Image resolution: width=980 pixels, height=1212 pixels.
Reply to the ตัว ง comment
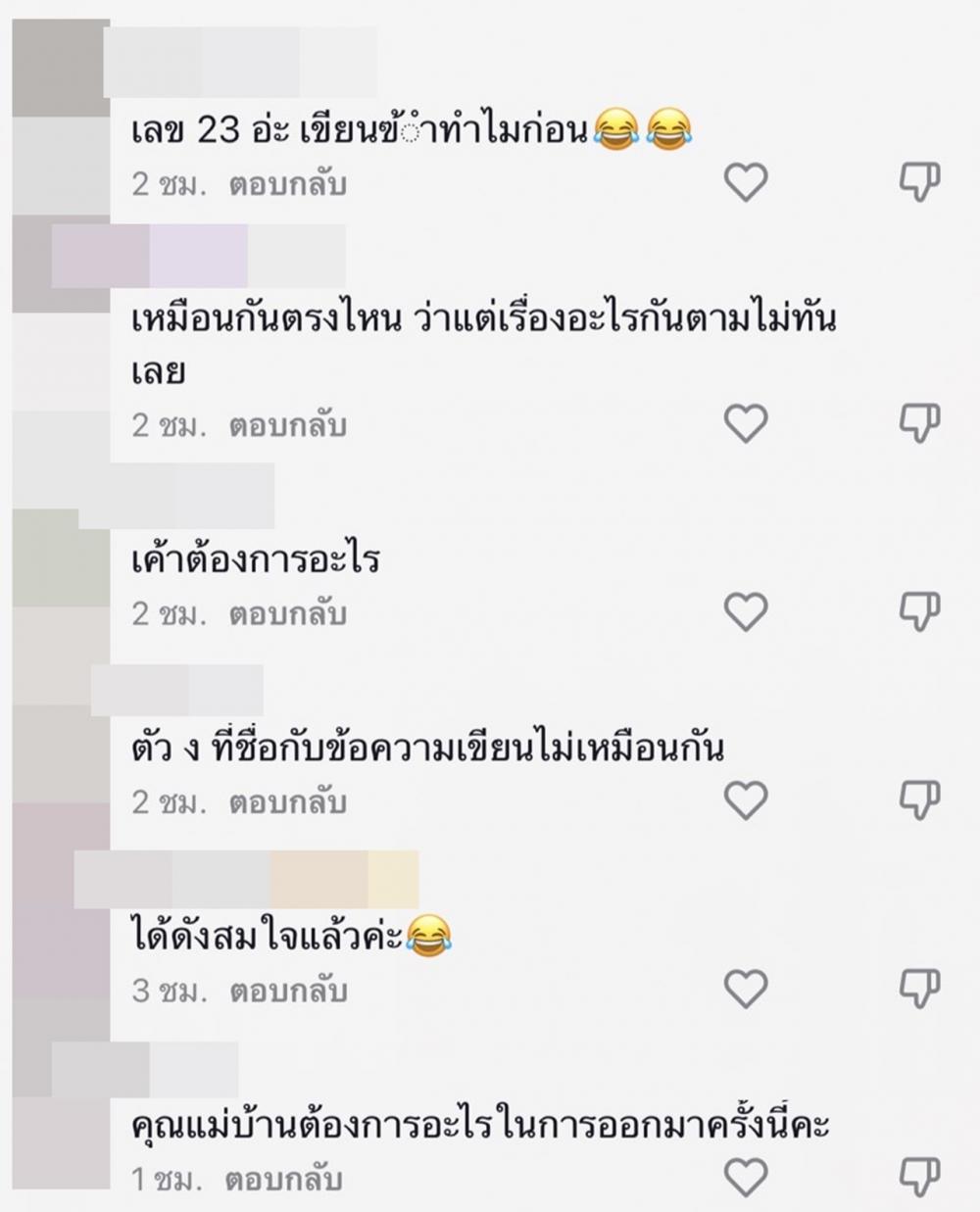(x=287, y=802)
